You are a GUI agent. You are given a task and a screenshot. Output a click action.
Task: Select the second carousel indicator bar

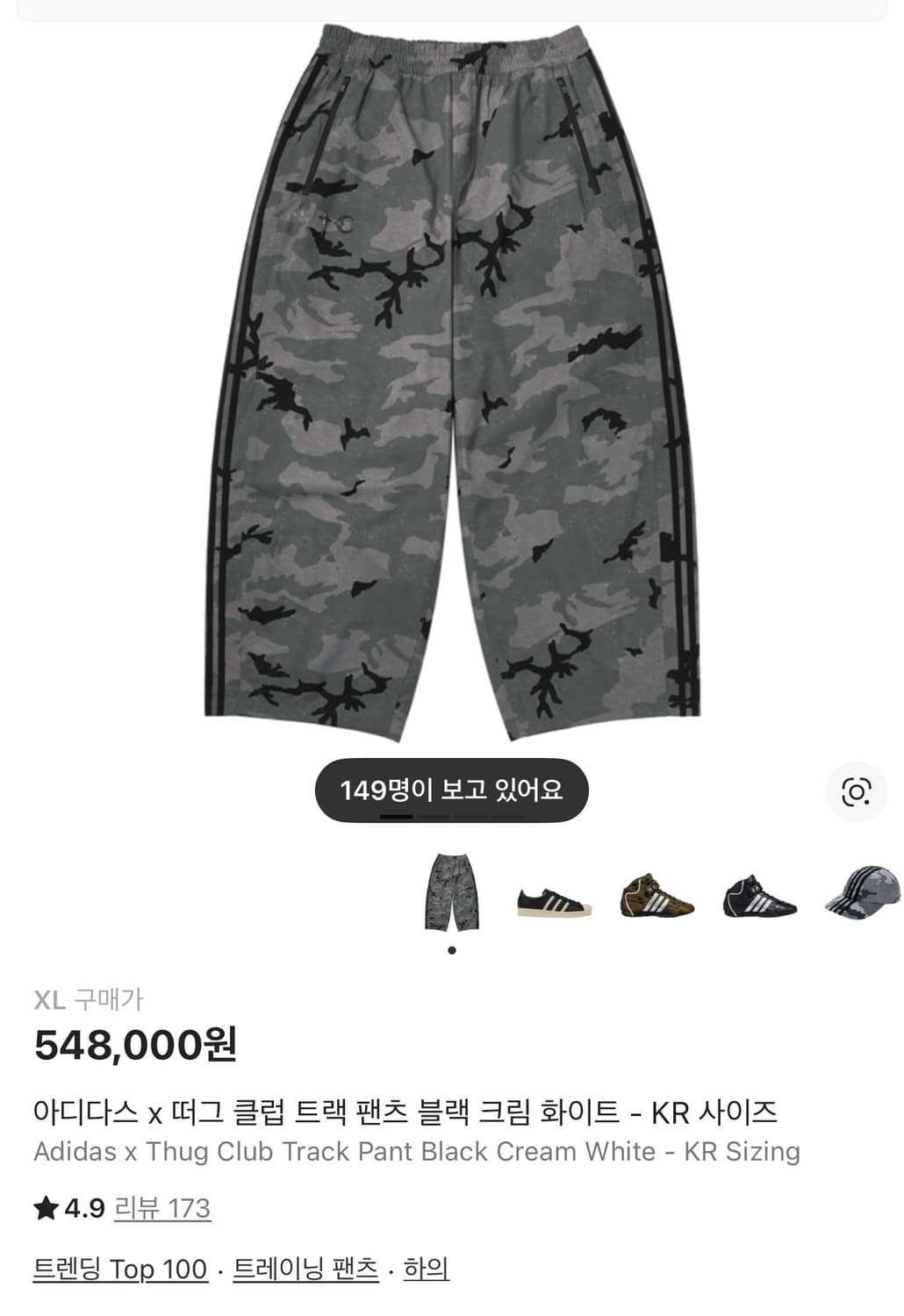pos(433,818)
